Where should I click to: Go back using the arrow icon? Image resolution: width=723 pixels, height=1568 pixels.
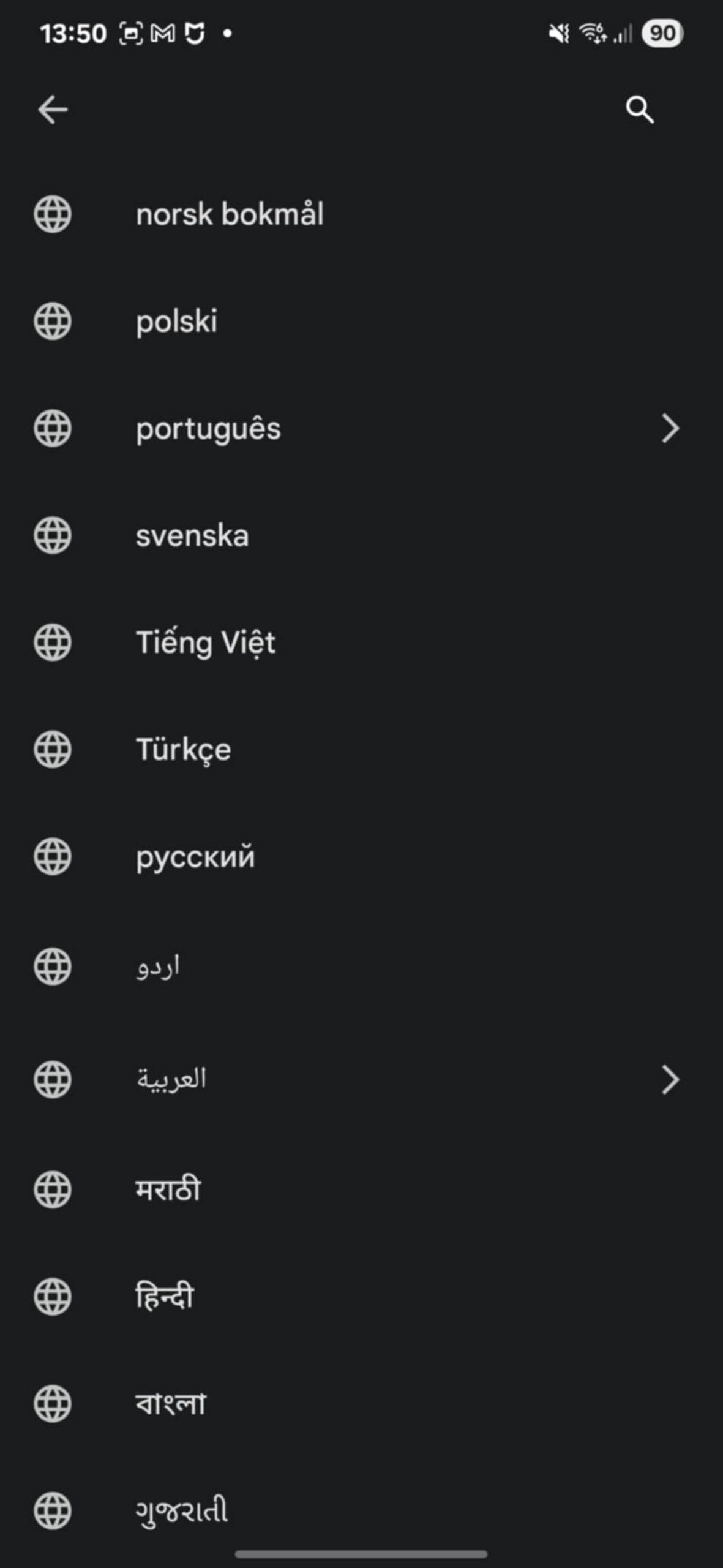pyautogui.click(x=53, y=110)
